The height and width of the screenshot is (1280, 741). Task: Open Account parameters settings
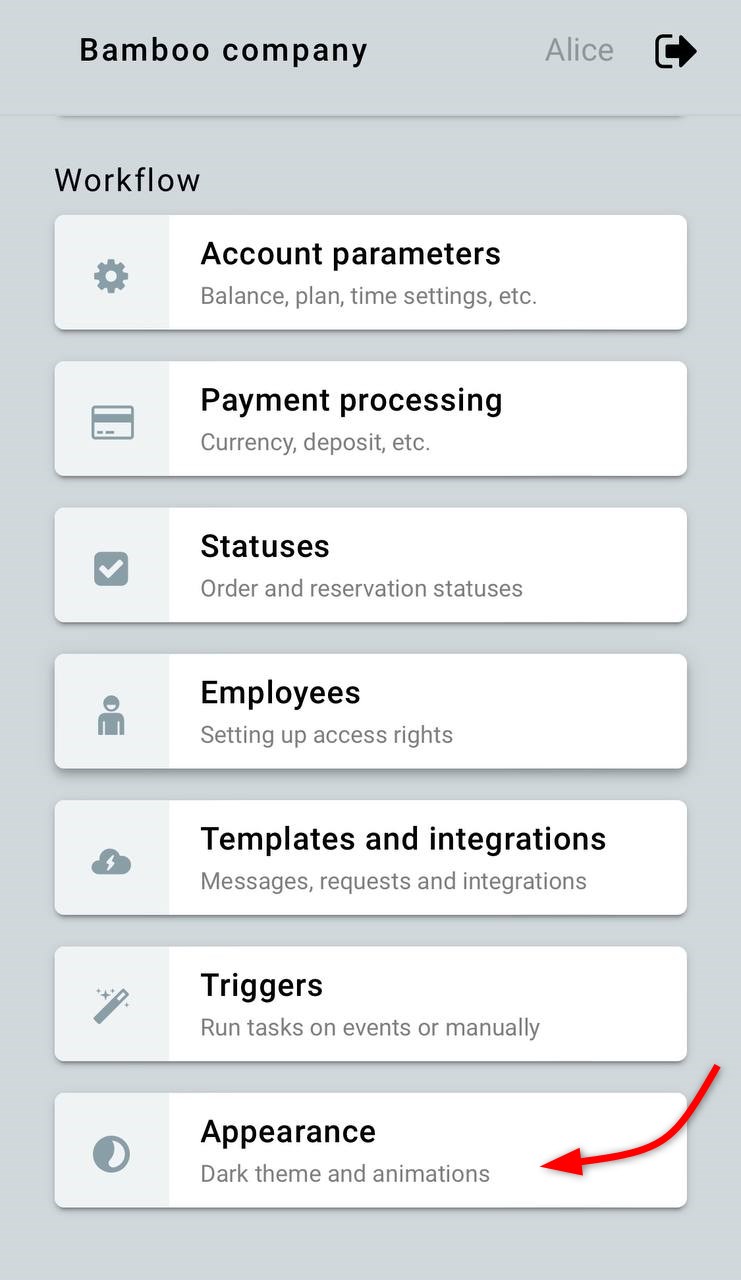click(370, 272)
